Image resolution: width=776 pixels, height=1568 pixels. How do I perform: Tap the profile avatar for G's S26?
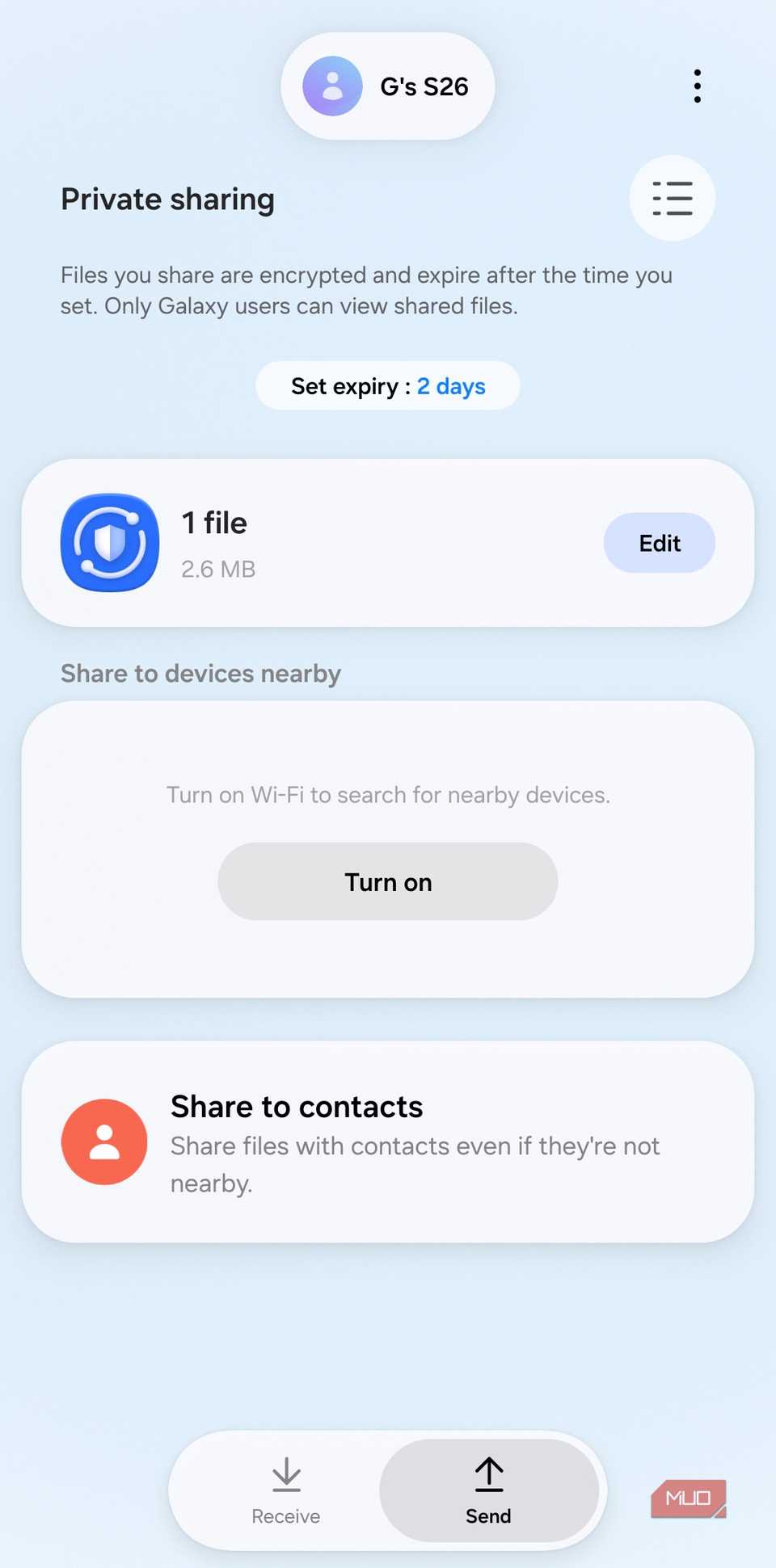[x=331, y=86]
